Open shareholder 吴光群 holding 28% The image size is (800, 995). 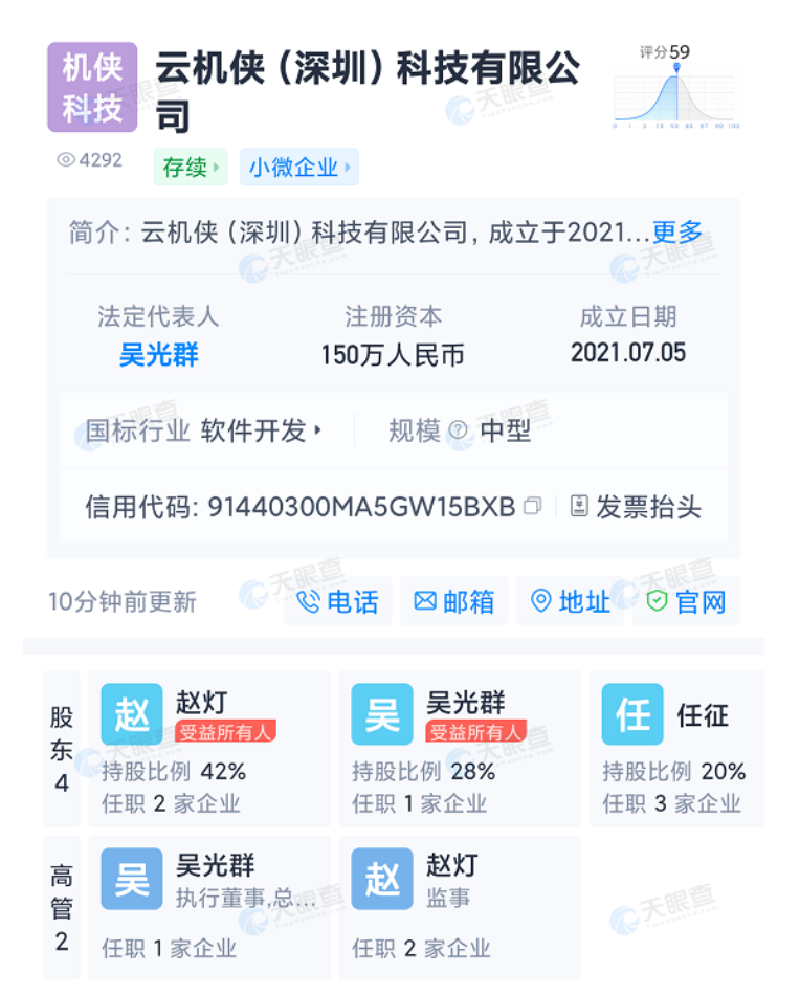click(459, 747)
